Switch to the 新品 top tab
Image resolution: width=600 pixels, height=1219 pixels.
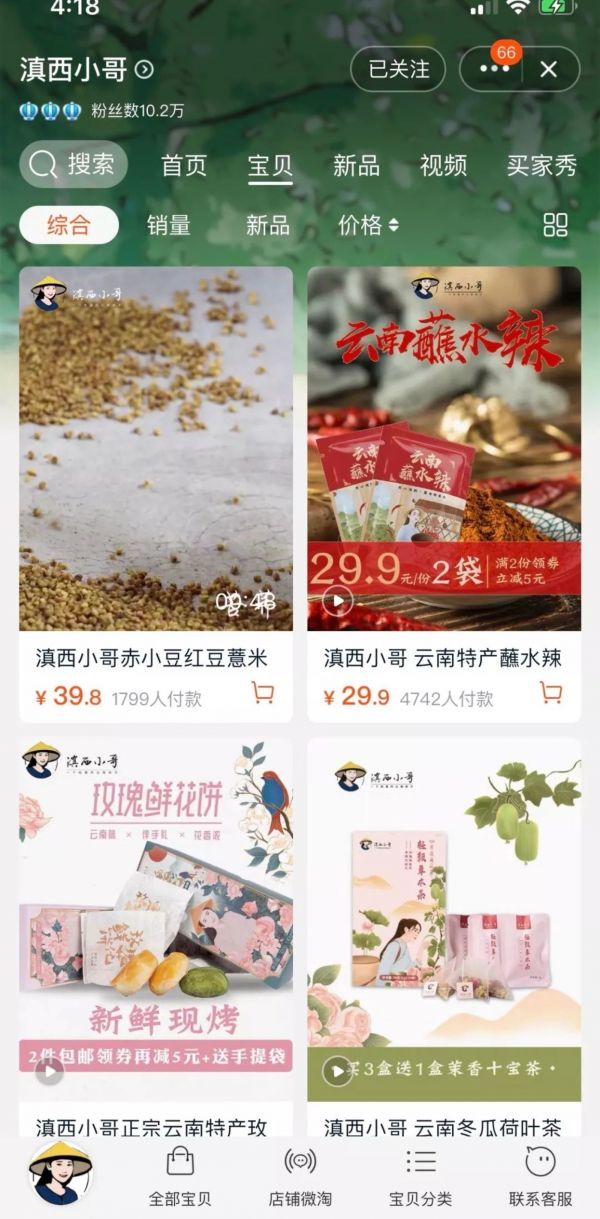pyautogui.click(x=356, y=166)
